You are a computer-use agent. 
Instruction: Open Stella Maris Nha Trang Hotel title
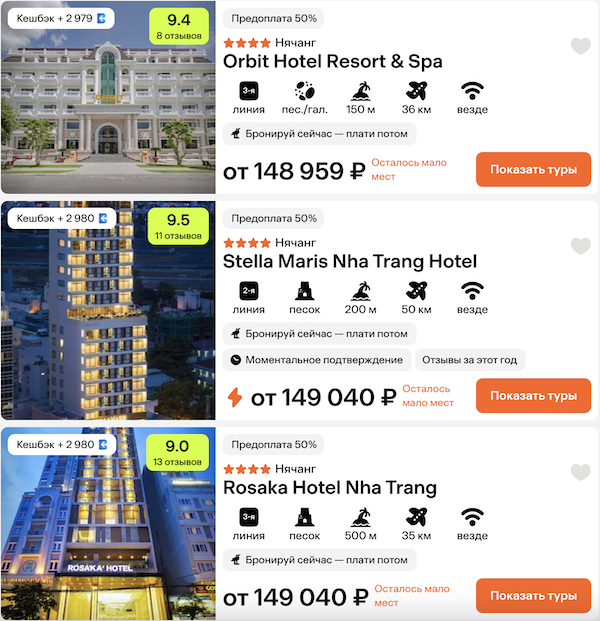coord(350,262)
